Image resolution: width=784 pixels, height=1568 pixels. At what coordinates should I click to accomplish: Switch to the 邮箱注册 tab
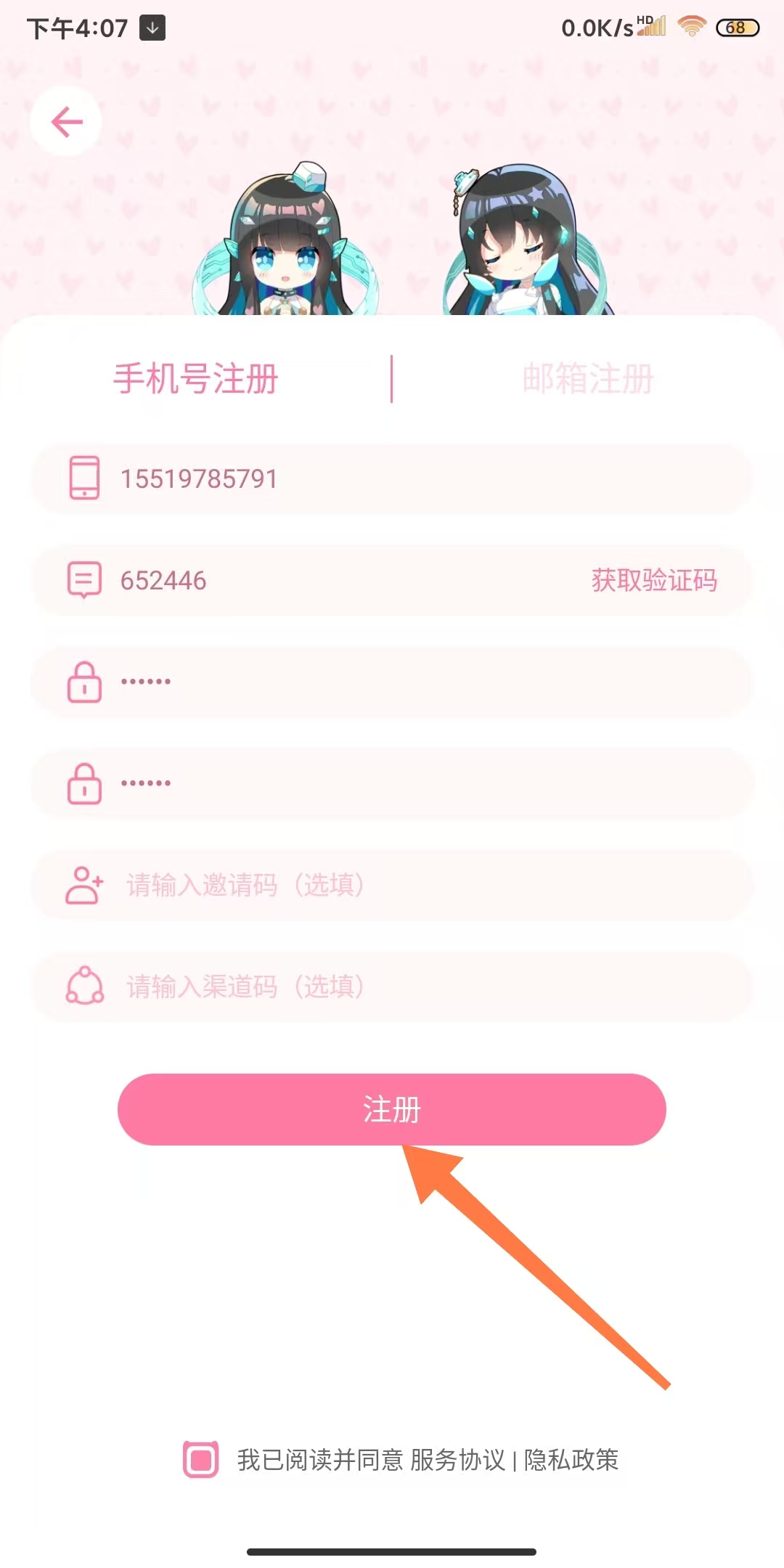588,379
